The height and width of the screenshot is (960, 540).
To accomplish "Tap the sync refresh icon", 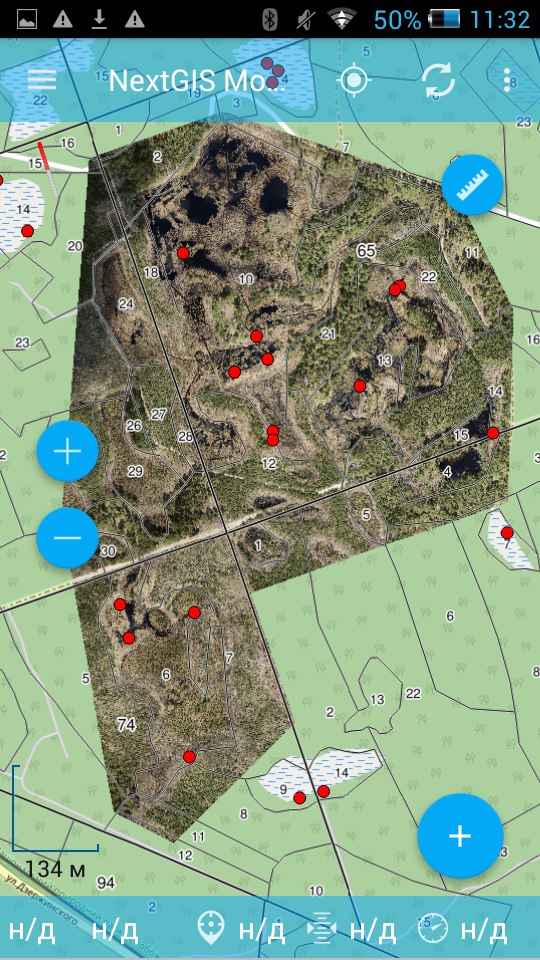I will pyautogui.click(x=438, y=80).
